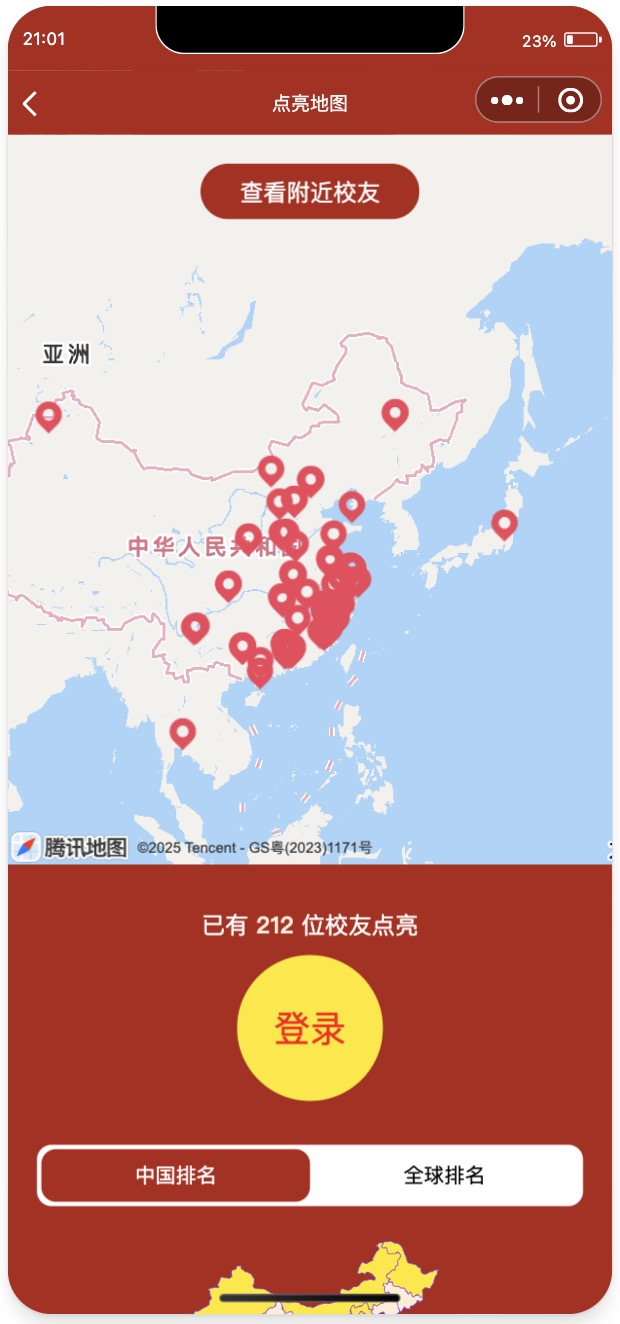The width and height of the screenshot is (620, 1324).
Task: Tap the yellow 登录 login button
Action: coord(310,1028)
